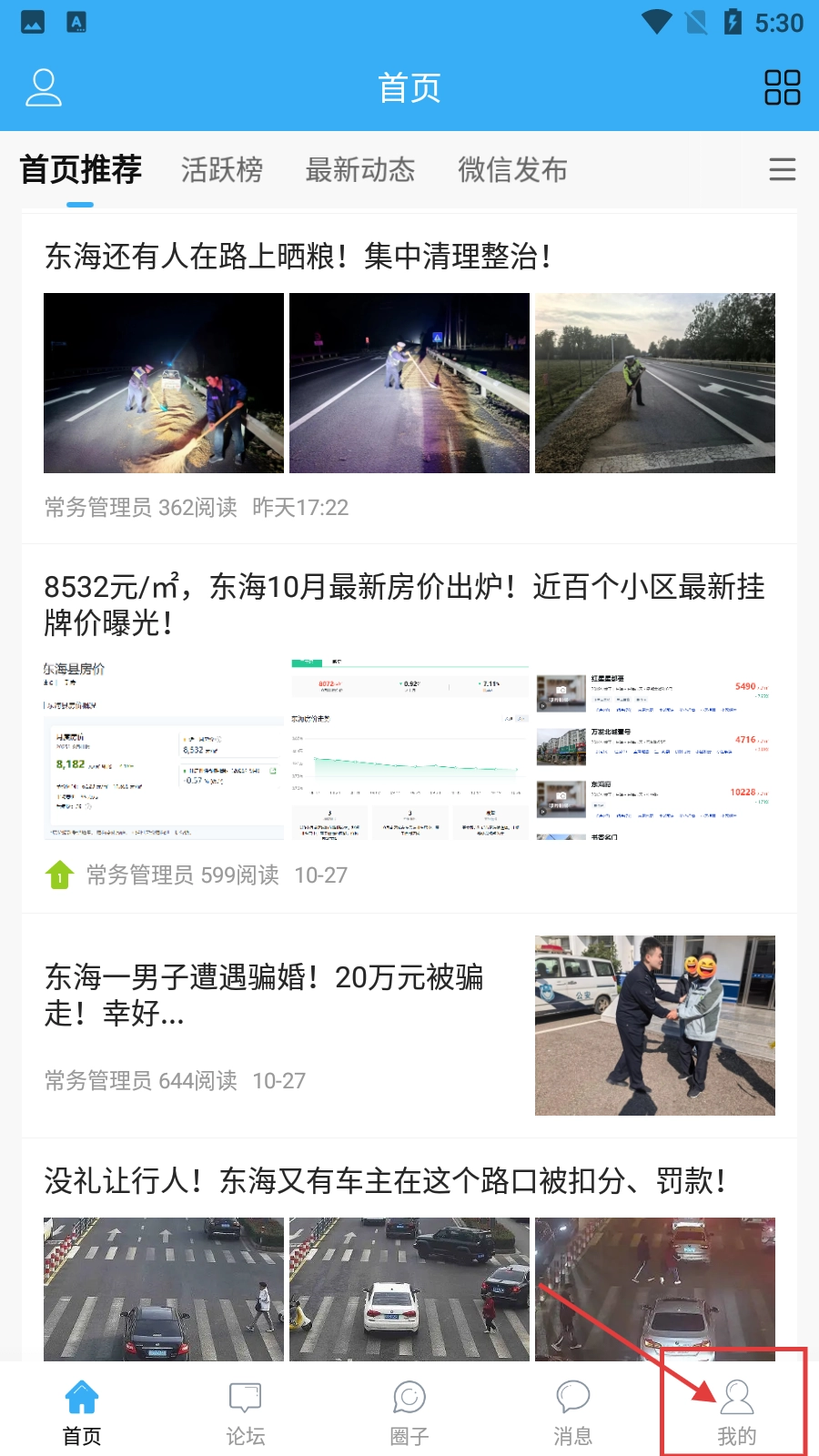Viewport: 819px width, 1456px height.
Task: Open the 消息 tab
Action: [x=572, y=1413]
